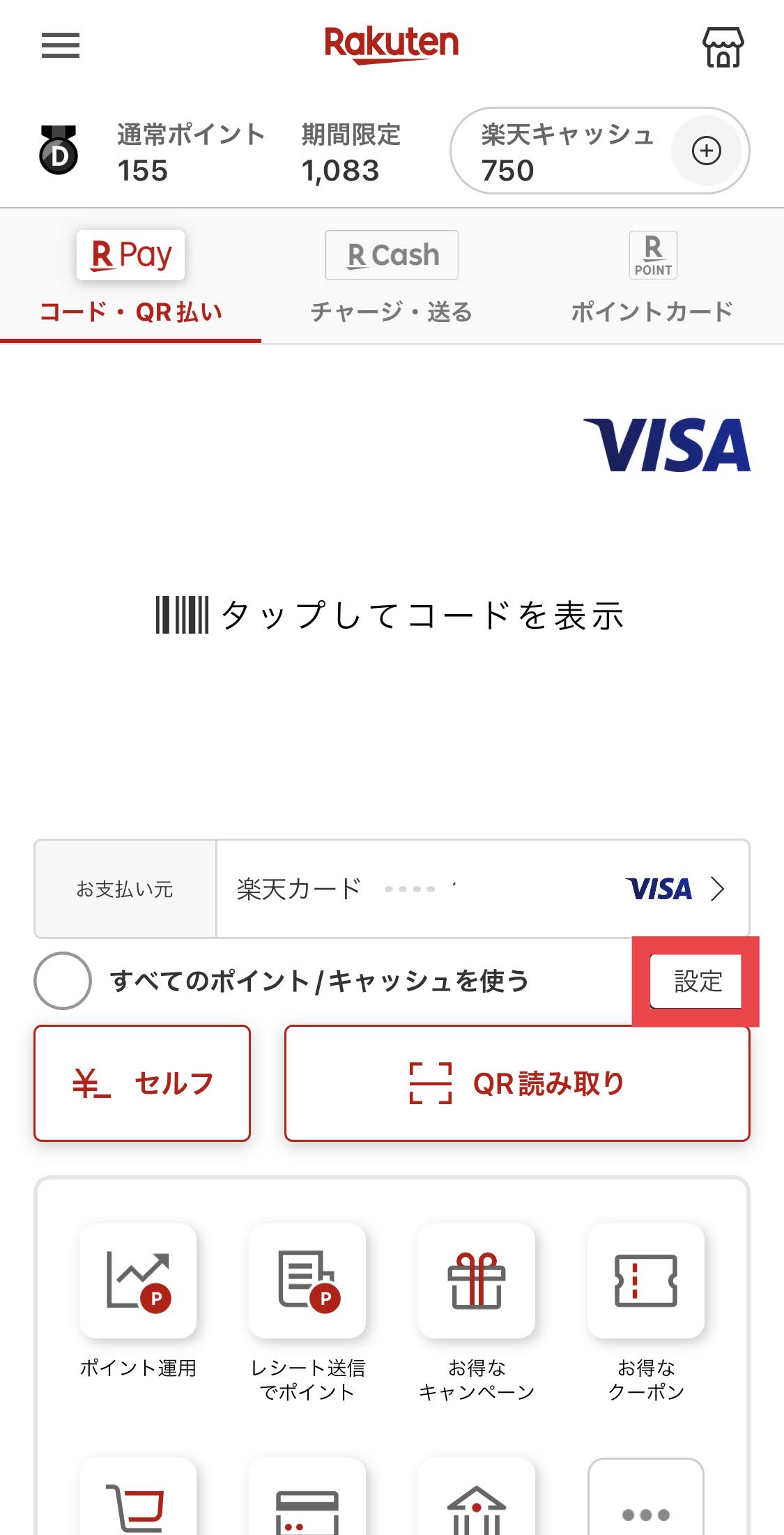Change the お支払い元 payment source
This screenshot has height=1535, width=784.
(482, 889)
